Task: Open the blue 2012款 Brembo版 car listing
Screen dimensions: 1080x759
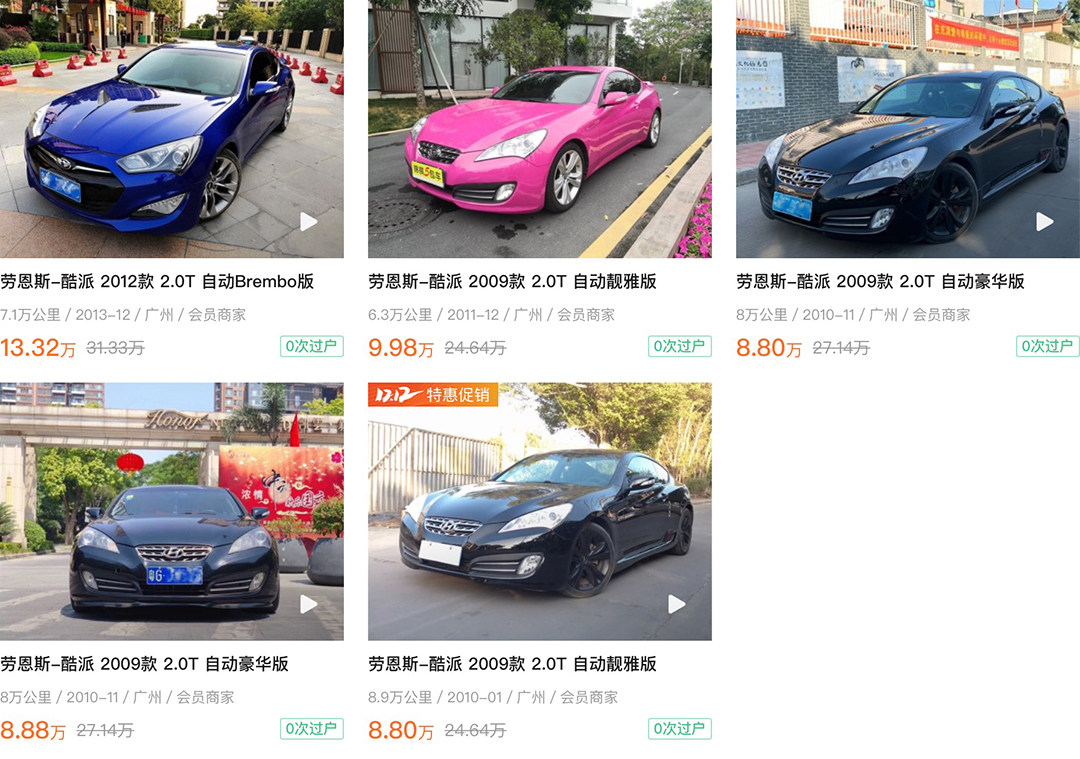Action: point(171,129)
